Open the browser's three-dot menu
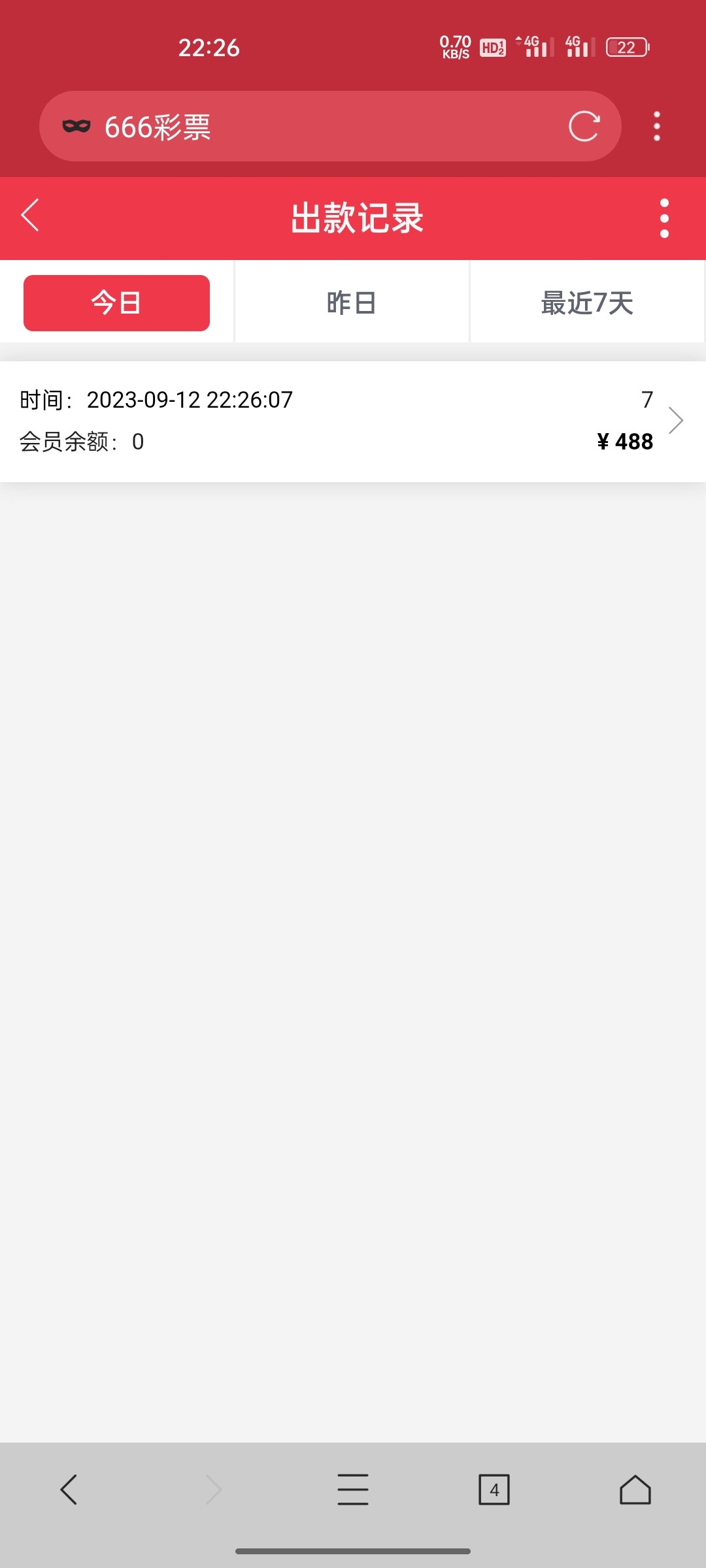The image size is (706, 1568). [657, 126]
